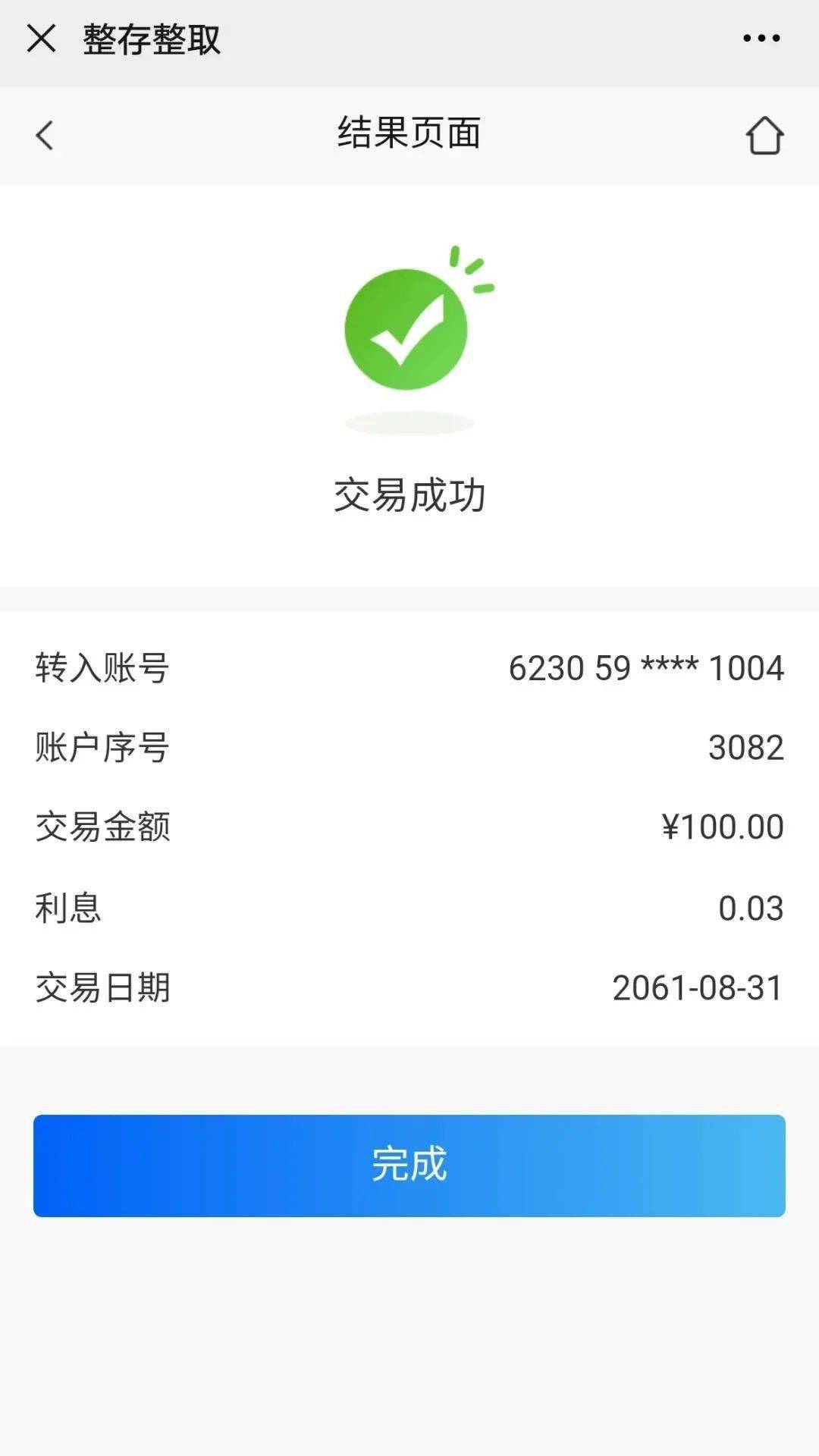Click the transaction amount ¥100.00
Viewport: 819px width, 1456px height.
click(721, 827)
